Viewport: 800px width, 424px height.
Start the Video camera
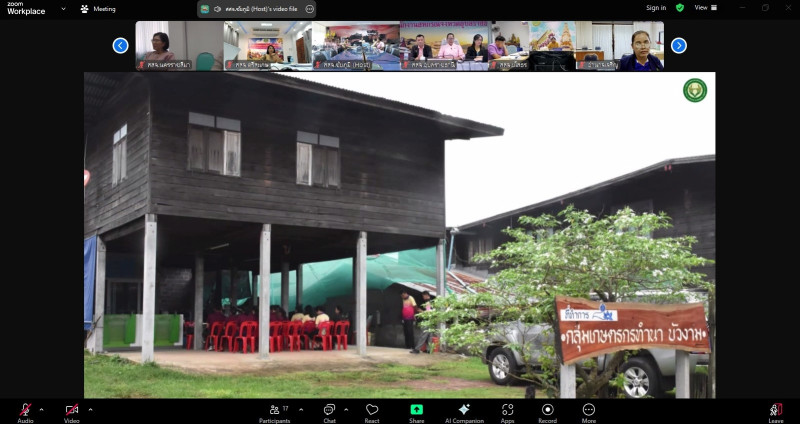(72, 410)
